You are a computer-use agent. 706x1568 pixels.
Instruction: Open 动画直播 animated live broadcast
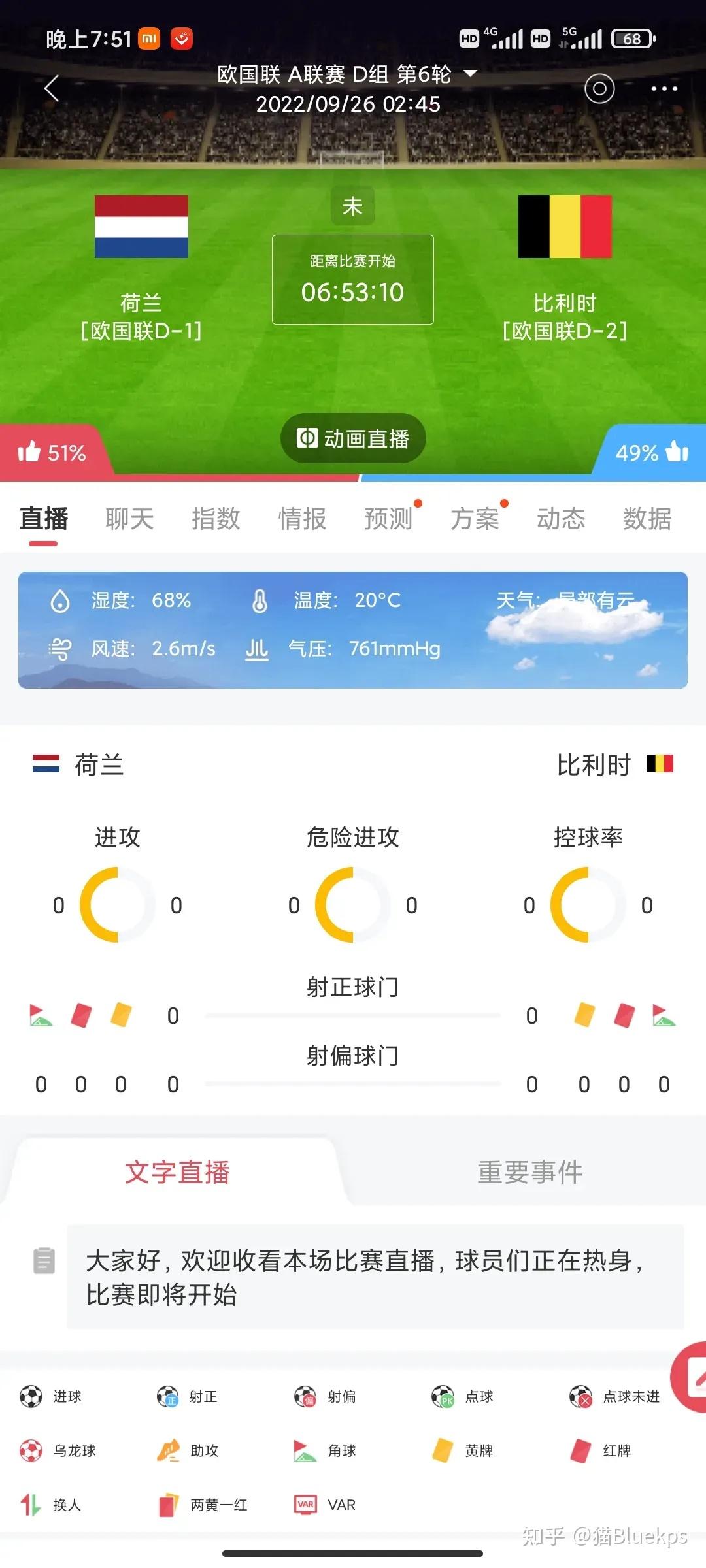[352, 438]
